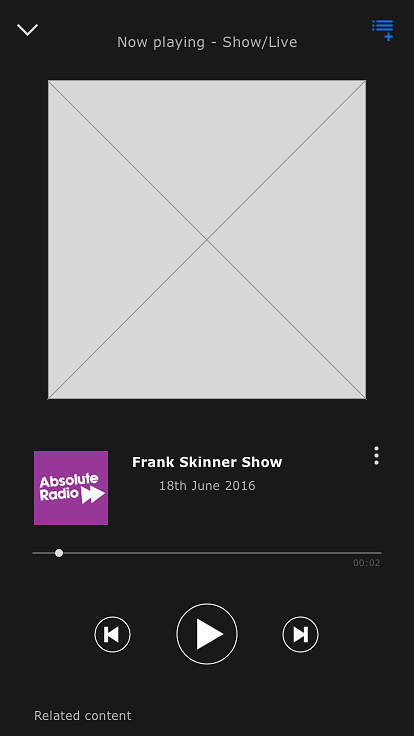The width and height of the screenshot is (414, 736).
Task: Tap the large show artwork placeholder
Action: point(207,239)
